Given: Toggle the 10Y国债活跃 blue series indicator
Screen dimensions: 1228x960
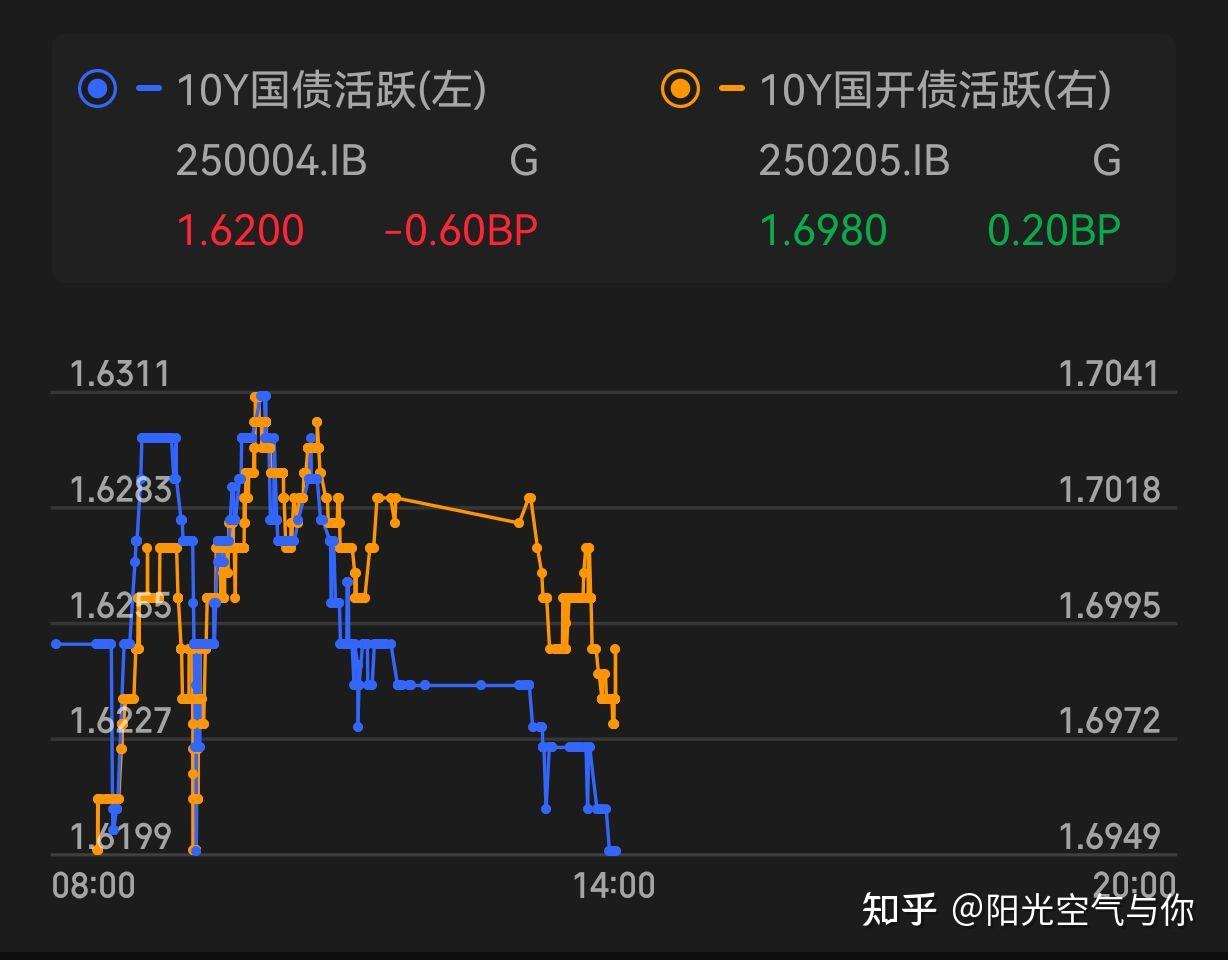Looking at the screenshot, I should tap(98, 89).
